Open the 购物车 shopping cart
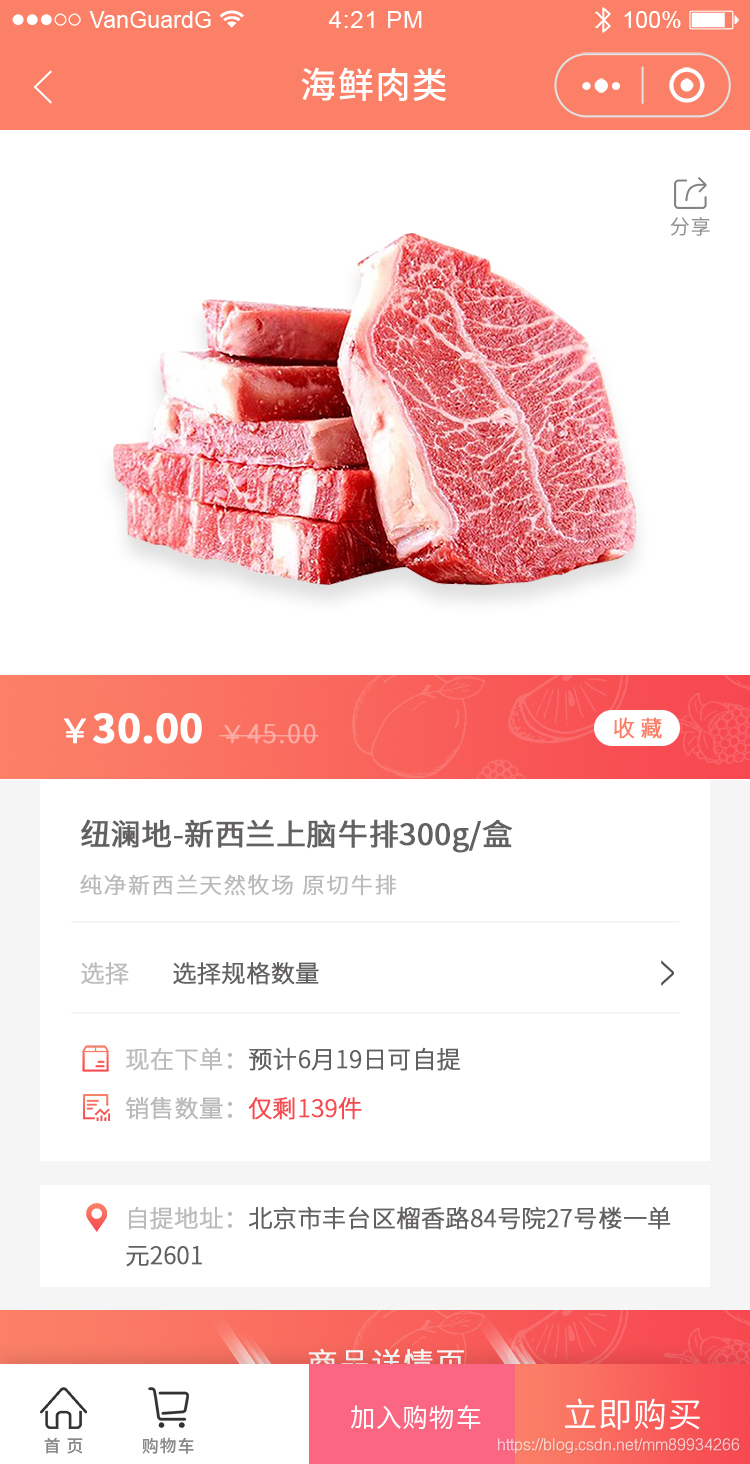 tap(168, 1419)
